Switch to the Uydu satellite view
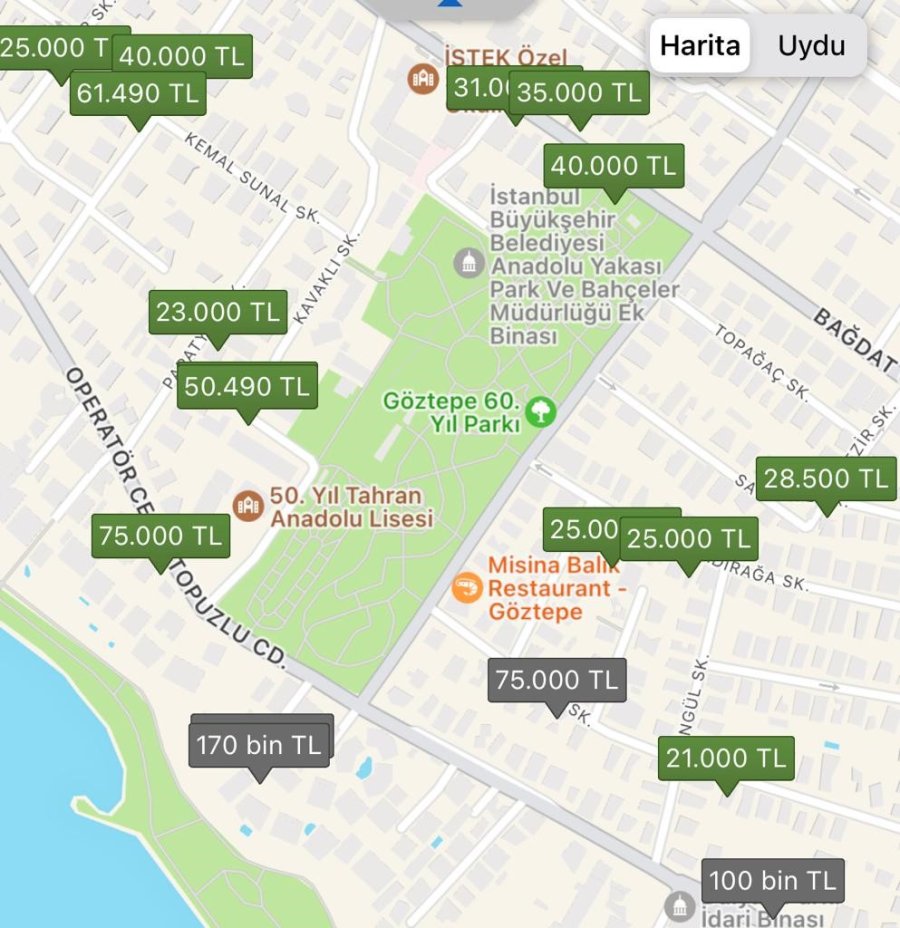Image resolution: width=900 pixels, height=928 pixels. click(x=811, y=46)
